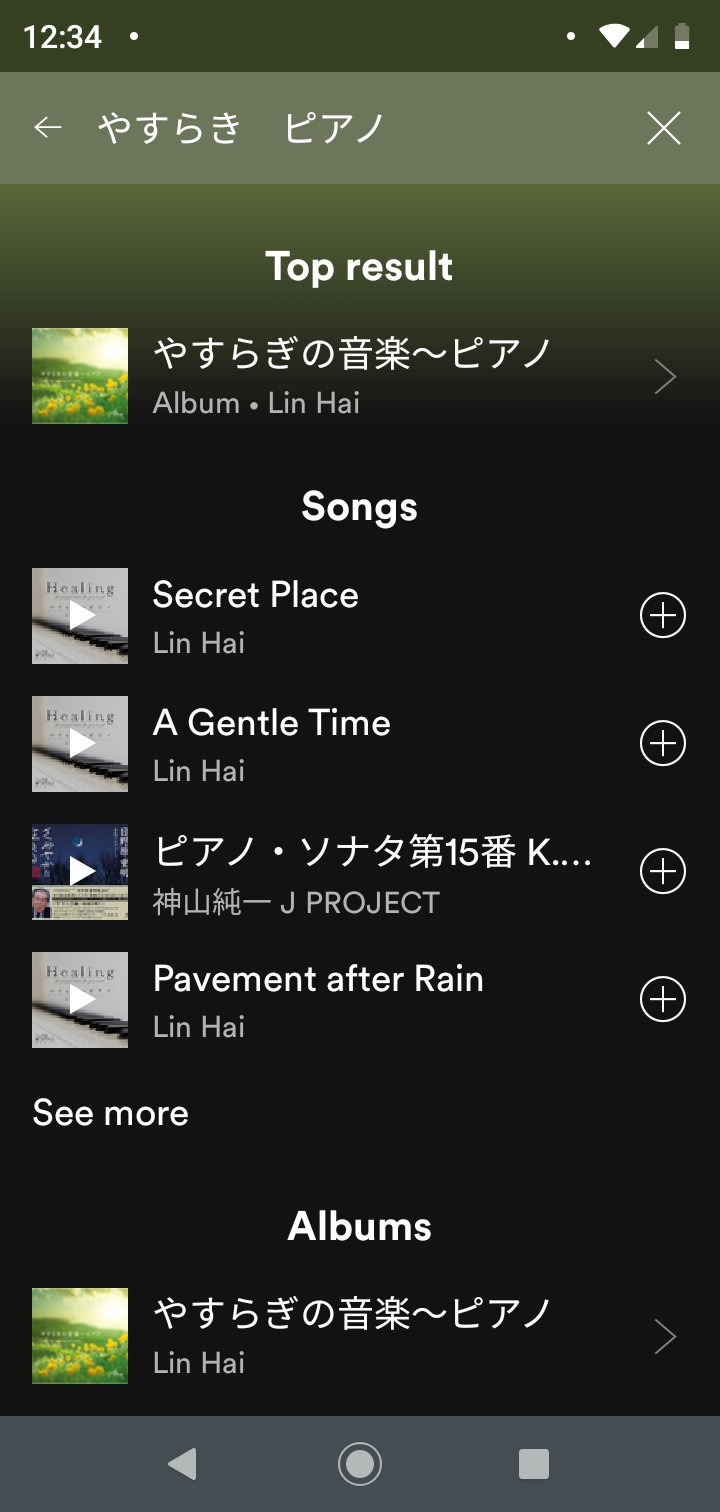
Task: Add ピアノ・ソナタ第15番 to library
Action: (x=662, y=872)
